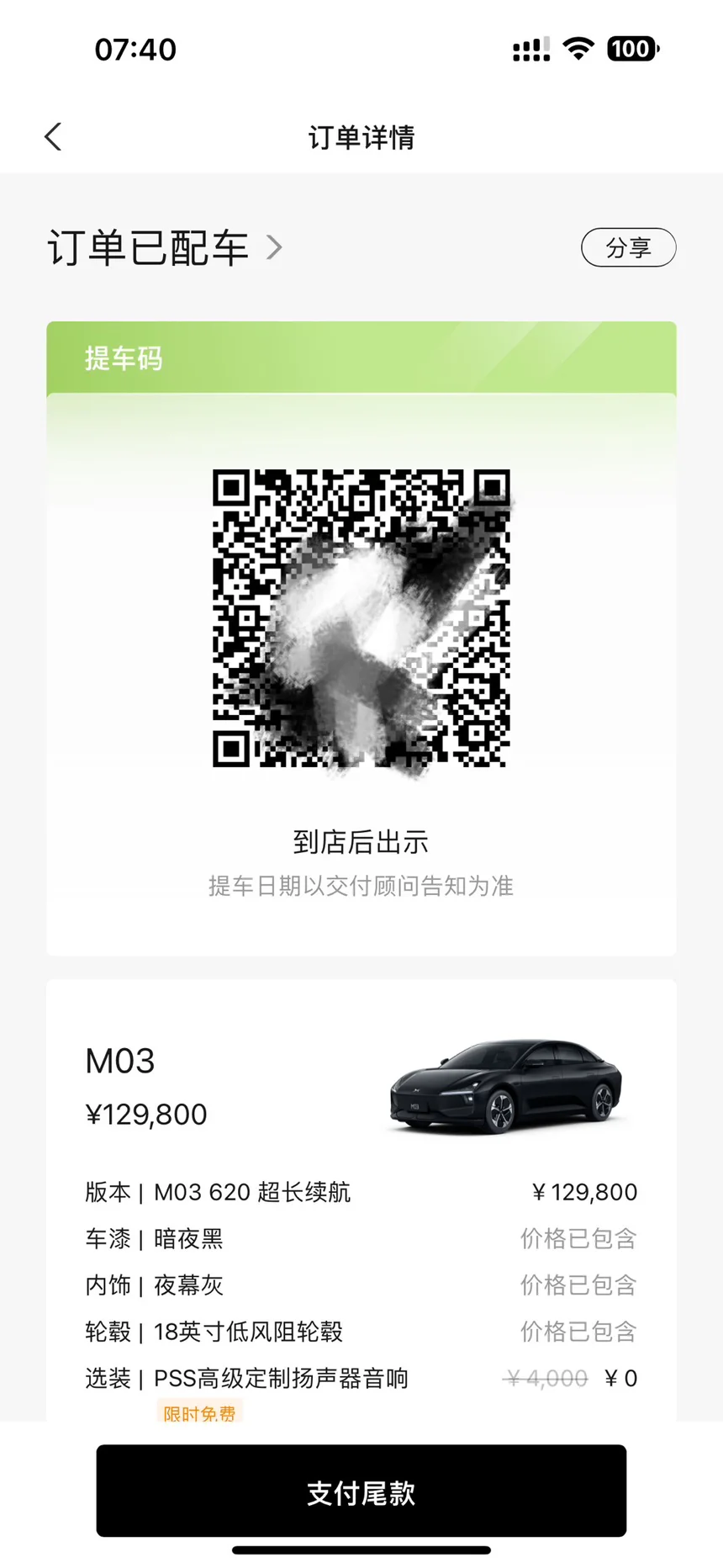Screen dimensions: 723x1568
Task: Open the 订单已配车 status details
Action: pyautogui.click(x=165, y=247)
